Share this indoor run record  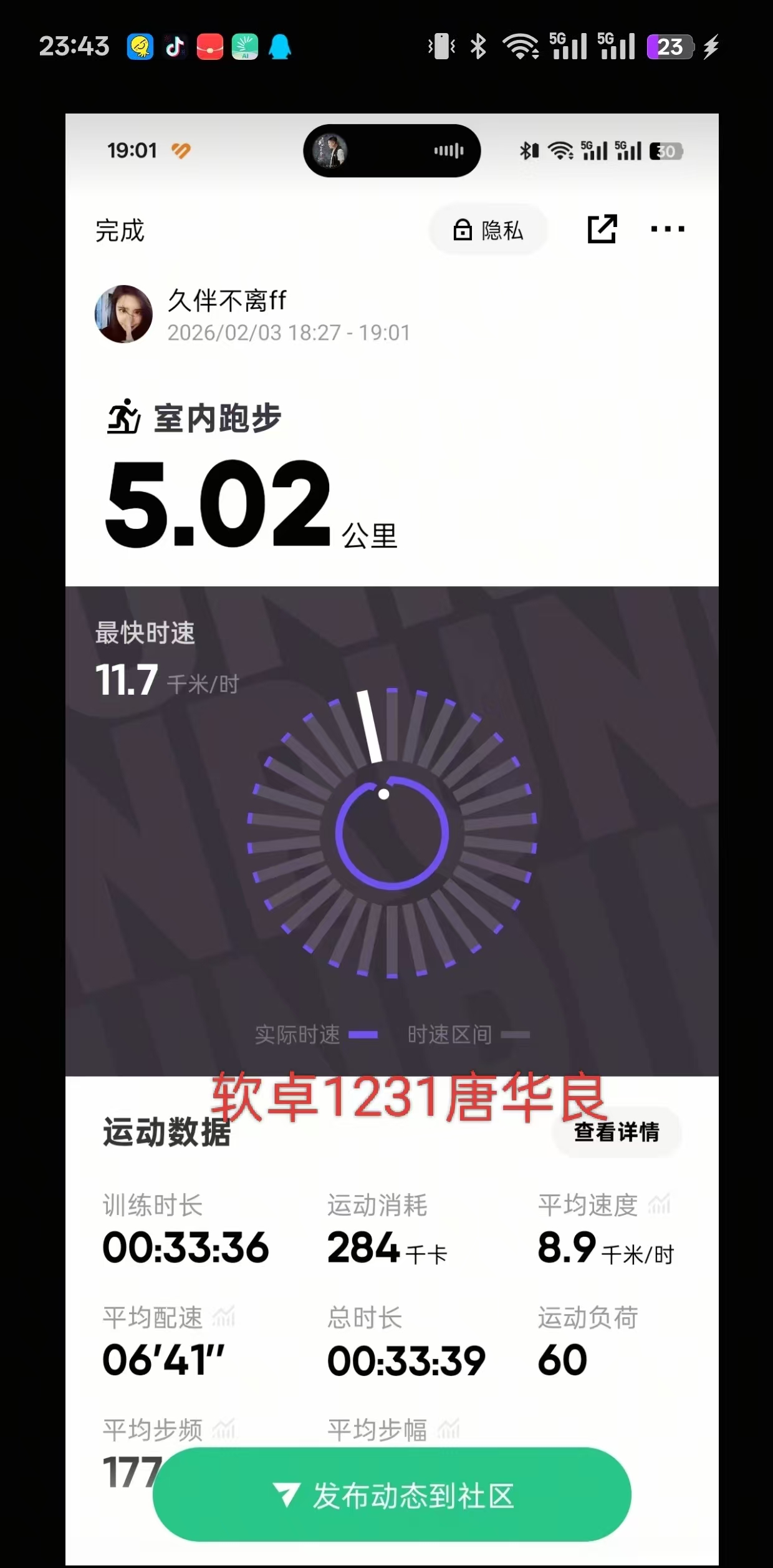coord(602,229)
